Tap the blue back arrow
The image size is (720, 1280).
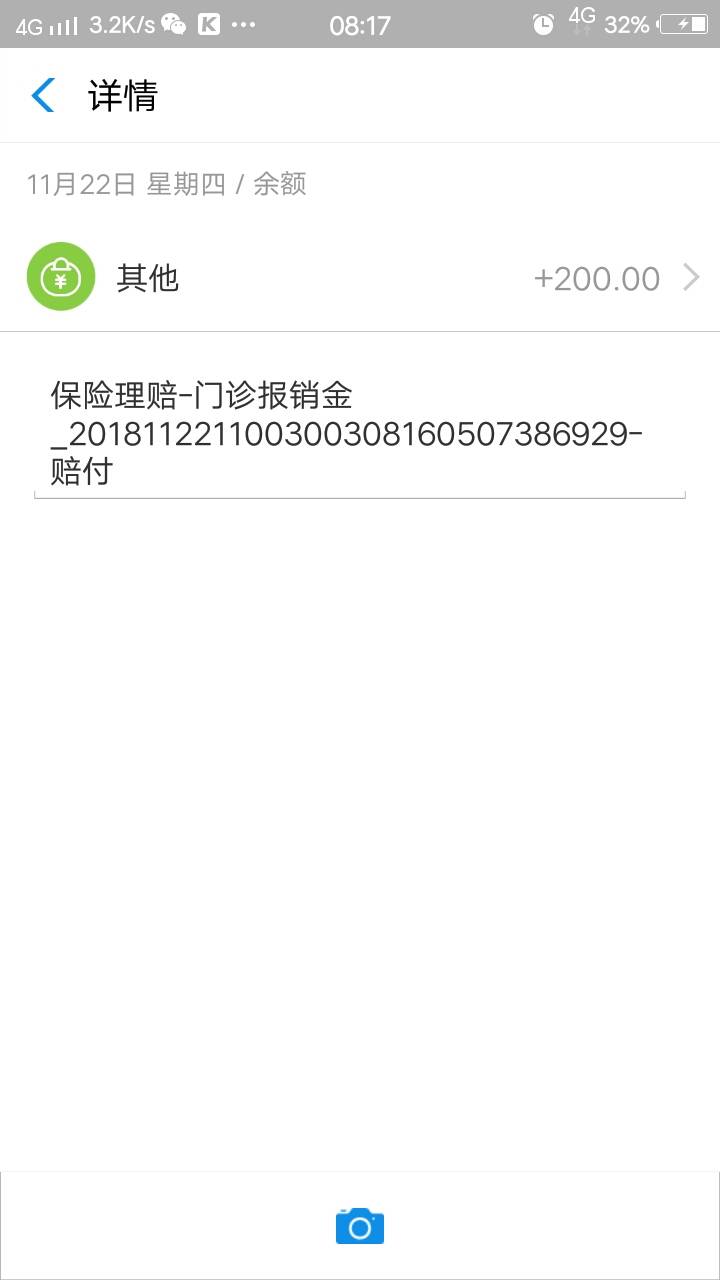tap(42, 94)
